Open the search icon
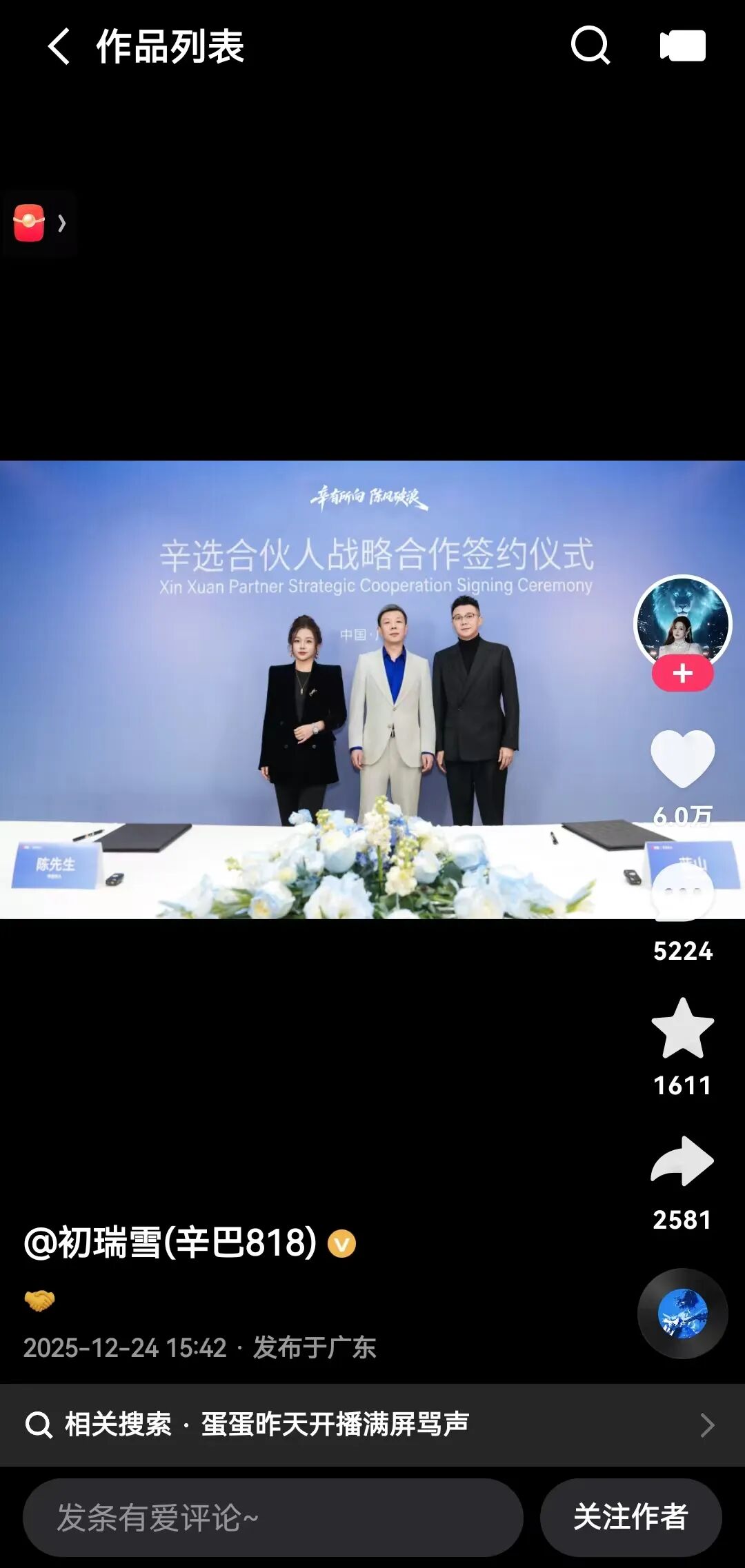 pos(590,46)
